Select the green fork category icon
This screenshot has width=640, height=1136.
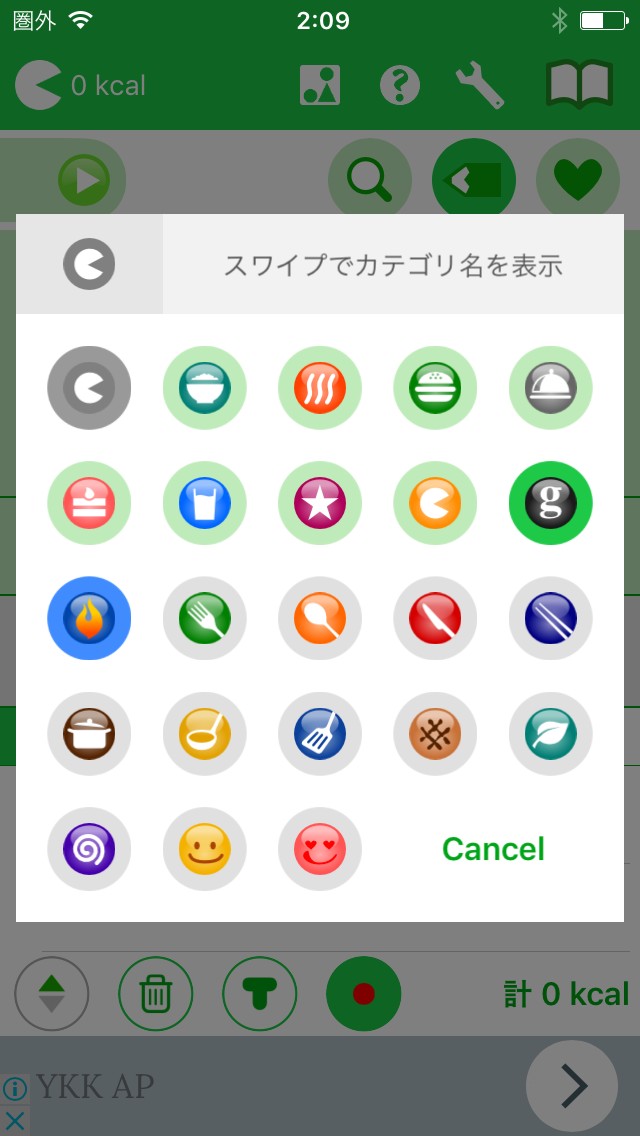coord(205,618)
